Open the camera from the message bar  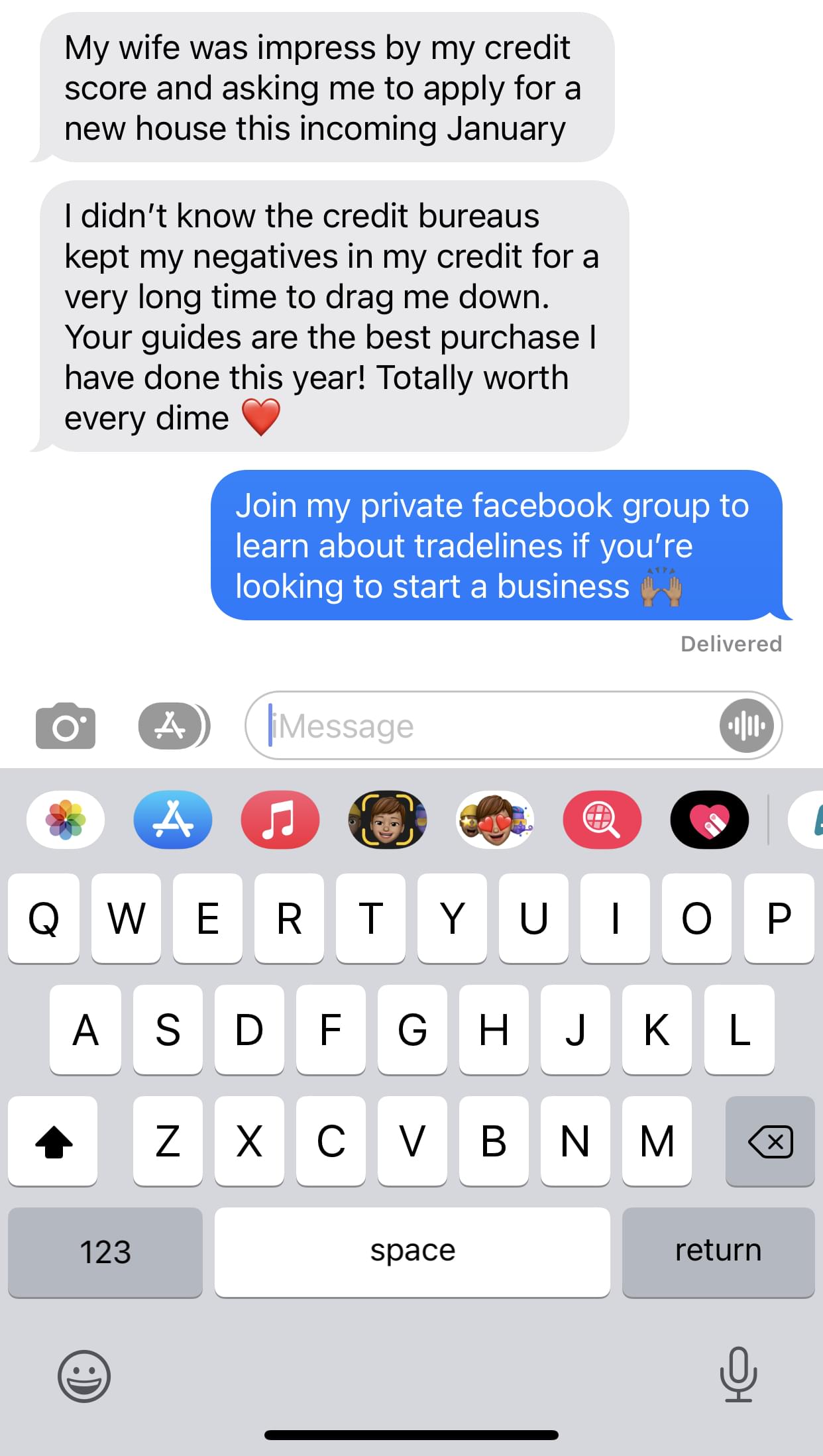pos(65,726)
